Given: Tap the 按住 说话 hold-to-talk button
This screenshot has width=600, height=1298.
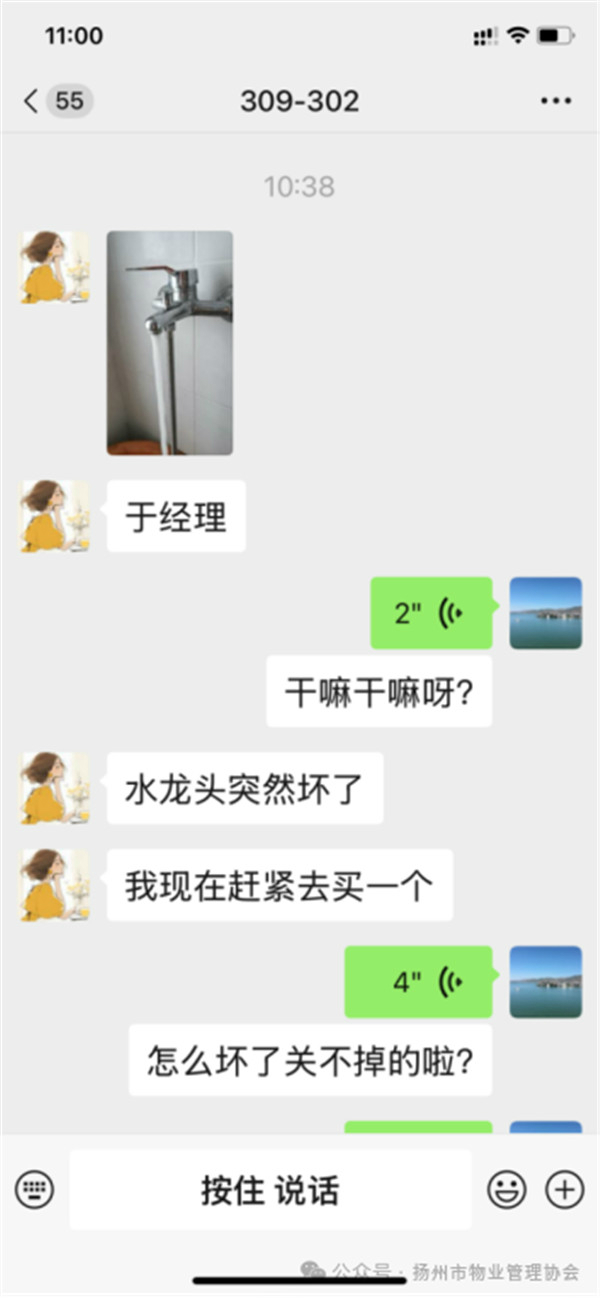Looking at the screenshot, I should 270,1190.
